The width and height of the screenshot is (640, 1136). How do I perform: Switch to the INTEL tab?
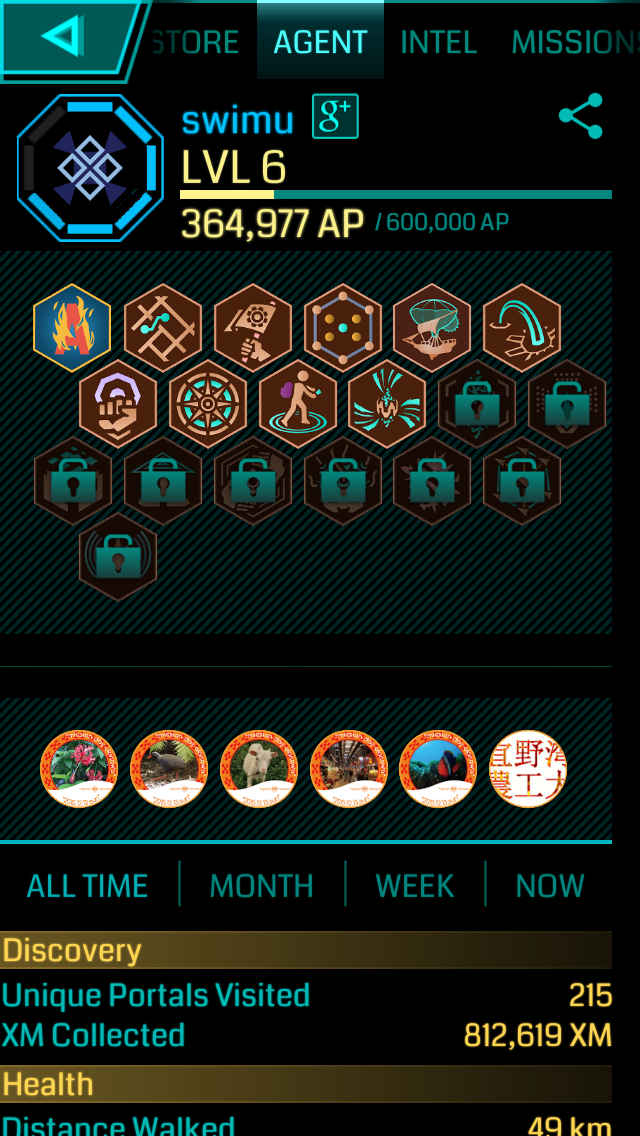pos(438,42)
